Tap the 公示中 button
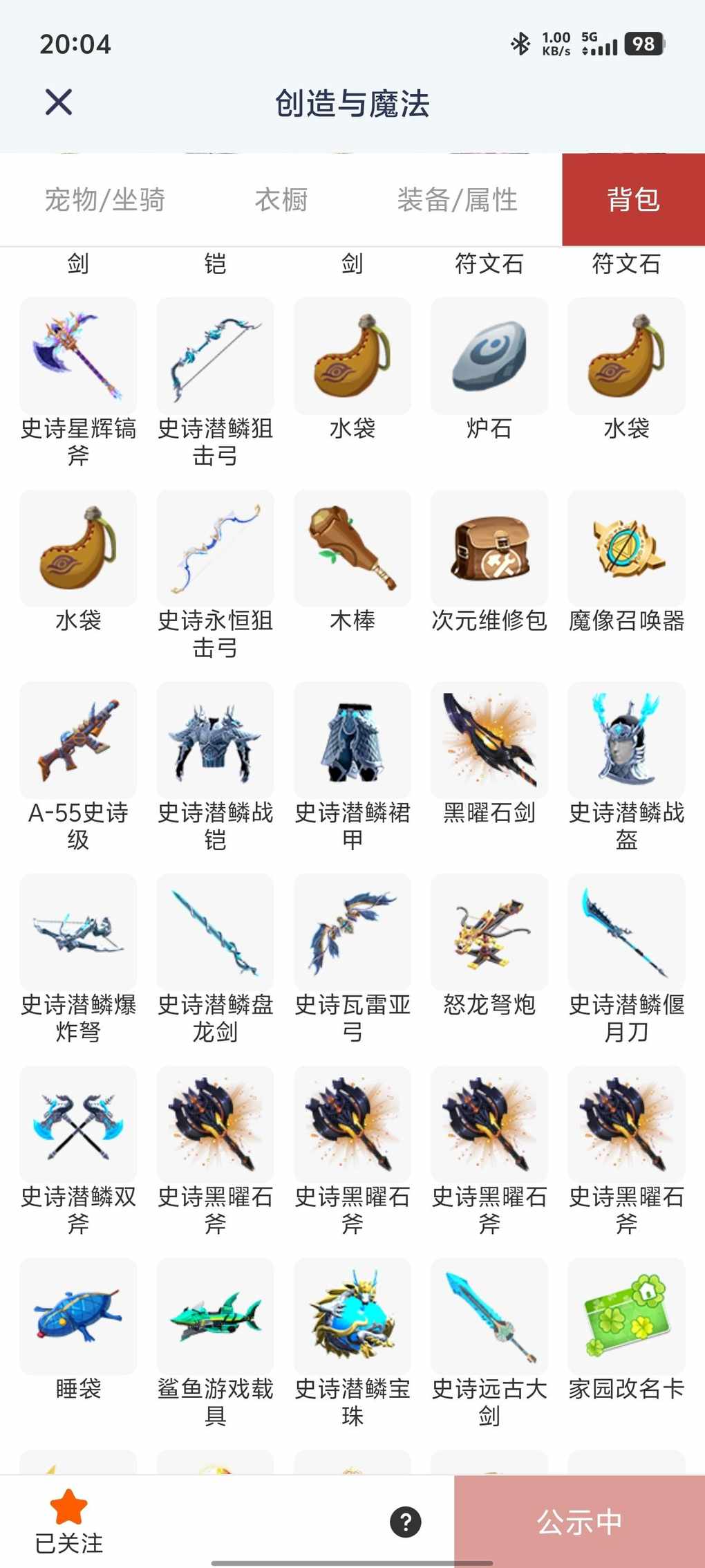The width and height of the screenshot is (705, 1568). click(579, 1522)
